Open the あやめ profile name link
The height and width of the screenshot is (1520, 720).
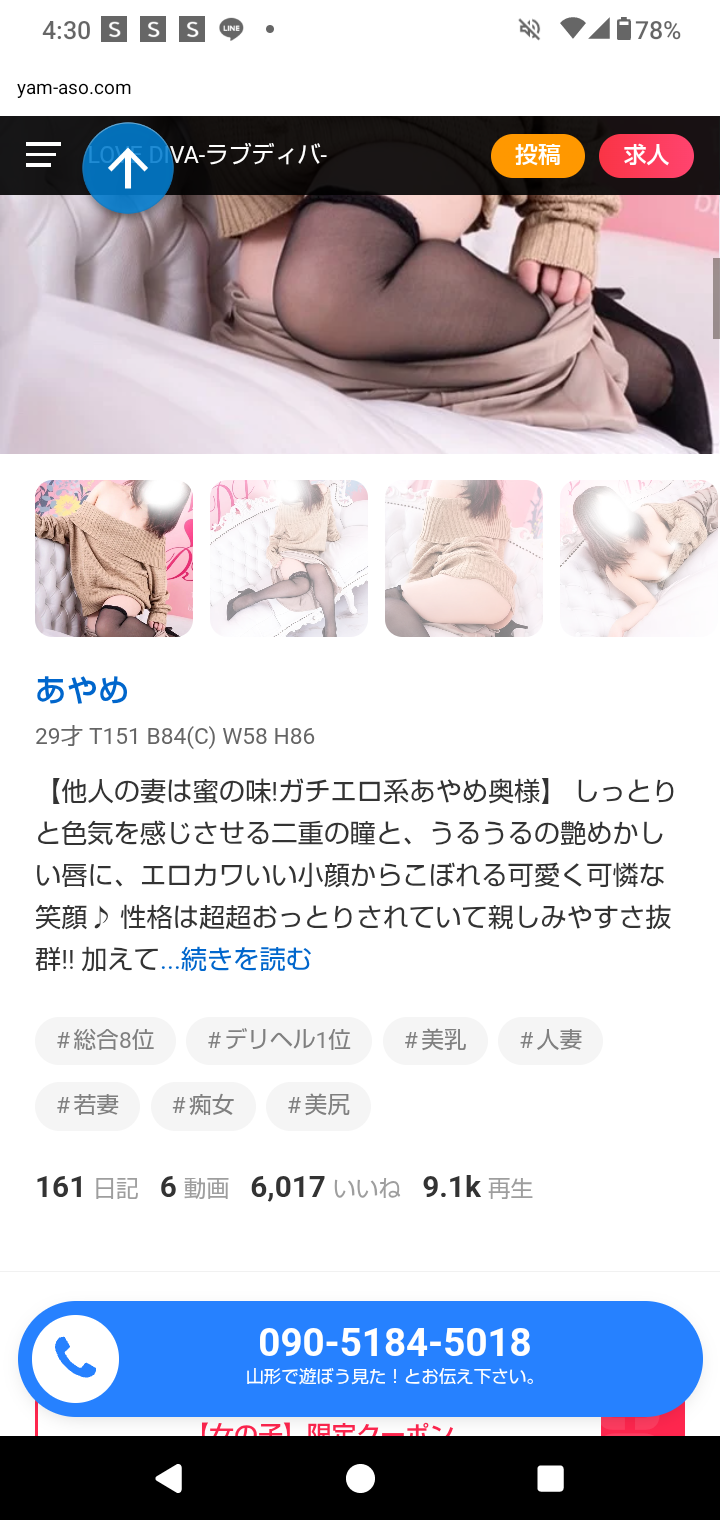[x=82, y=689]
